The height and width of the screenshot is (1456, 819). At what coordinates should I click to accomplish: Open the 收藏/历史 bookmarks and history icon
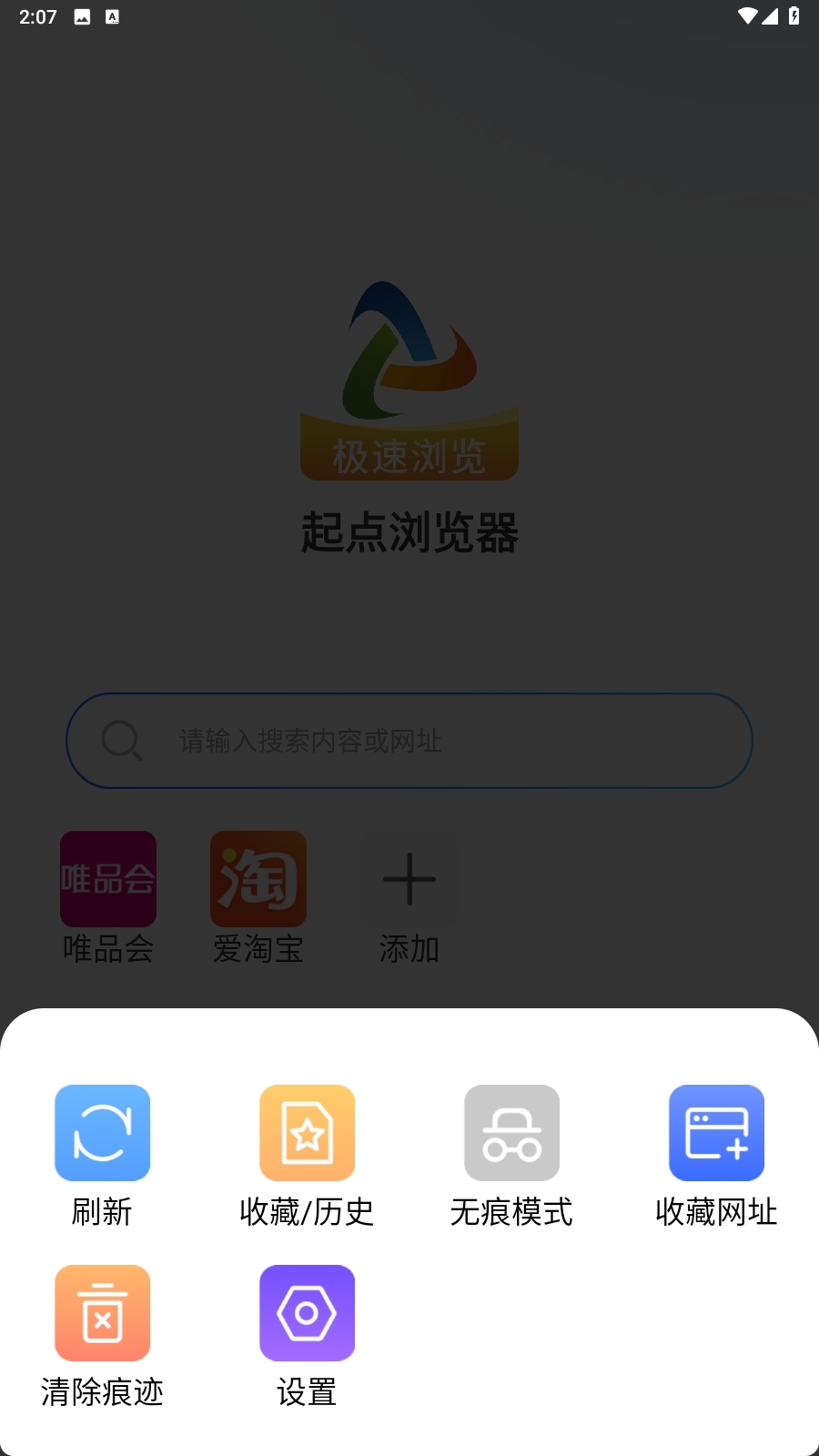click(307, 1133)
